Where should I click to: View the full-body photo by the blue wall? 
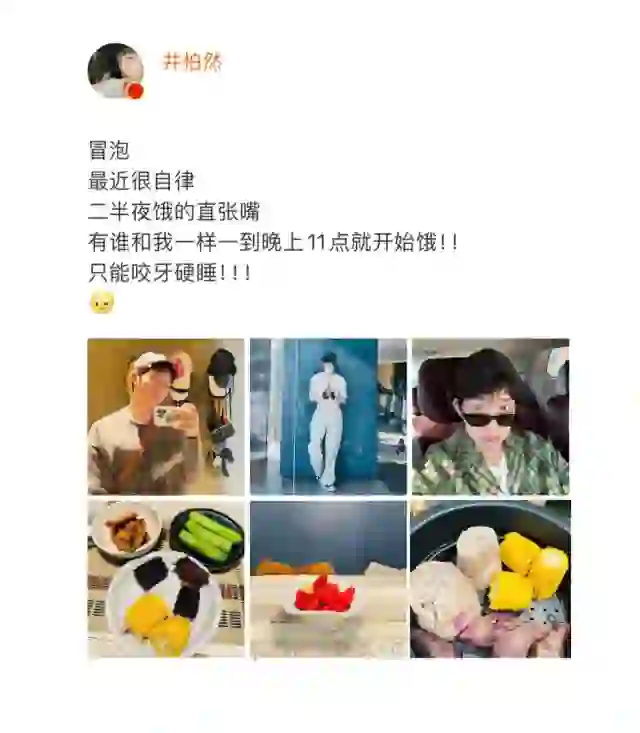[x=328, y=416]
